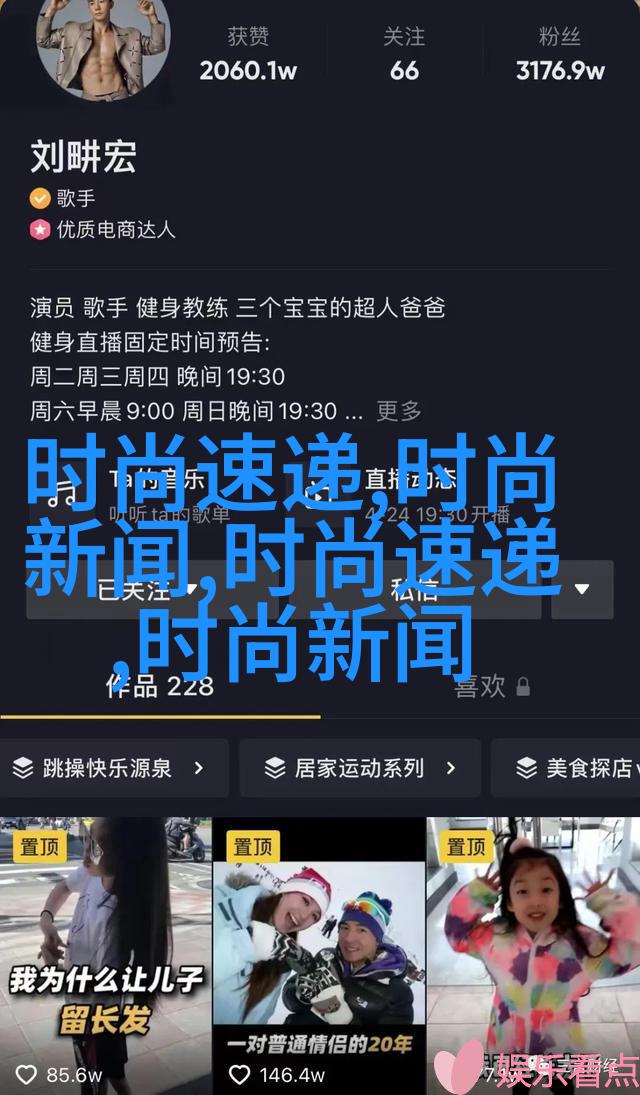Viewport: 640px width, 1095px height.
Task: Switch to the 作品 228 tab
Action: tap(160, 686)
